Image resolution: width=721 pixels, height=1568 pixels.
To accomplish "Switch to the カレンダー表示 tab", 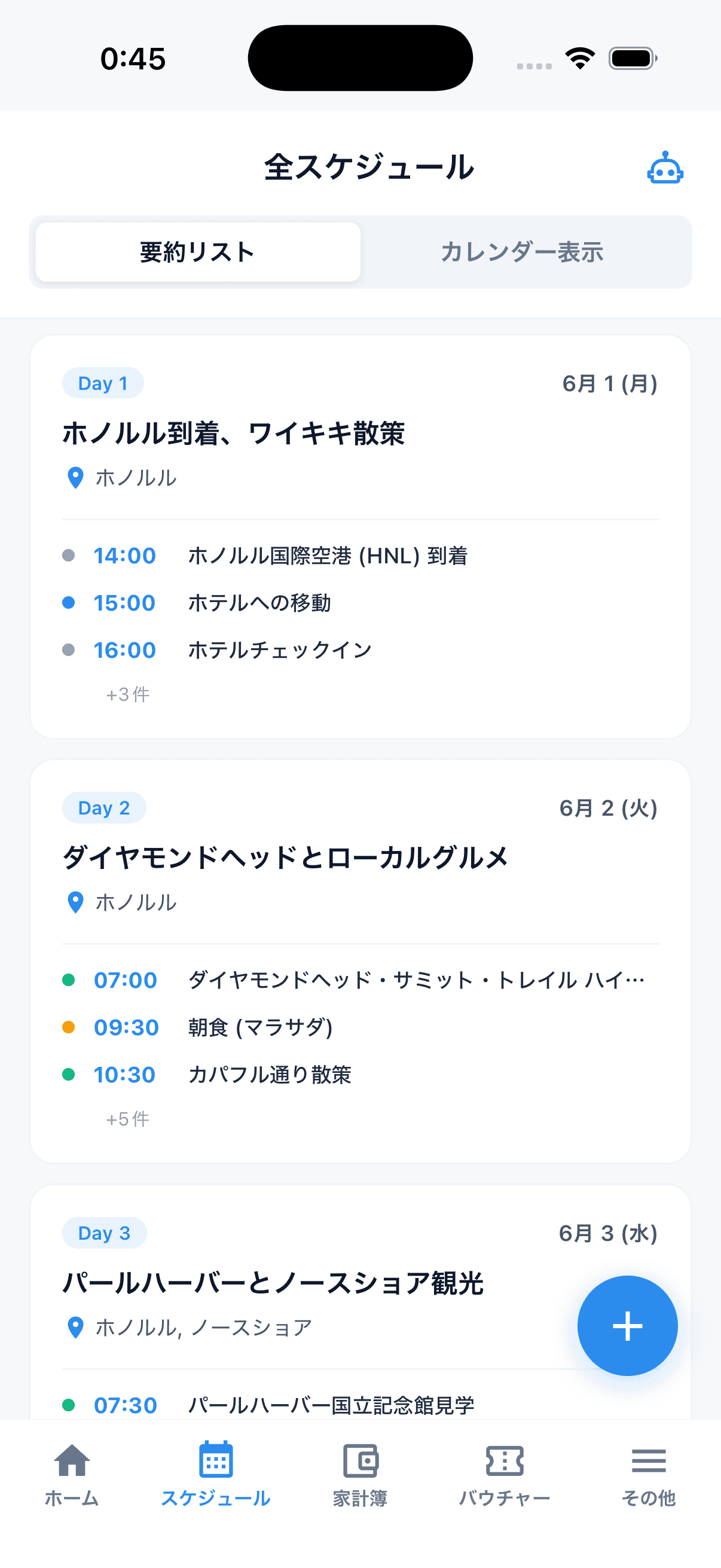I will point(523,252).
